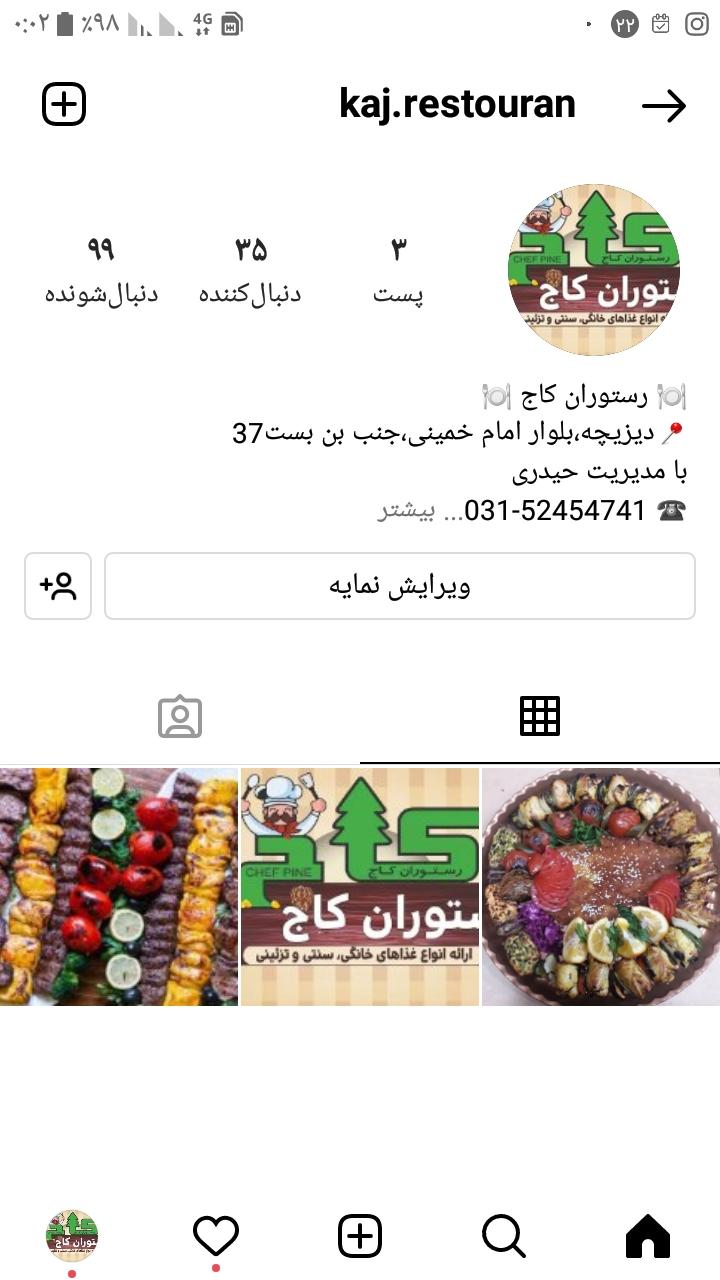Tap ویرایش نمایه to edit profile
The width and height of the screenshot is (720, 1280).
(x=399, y=586)
